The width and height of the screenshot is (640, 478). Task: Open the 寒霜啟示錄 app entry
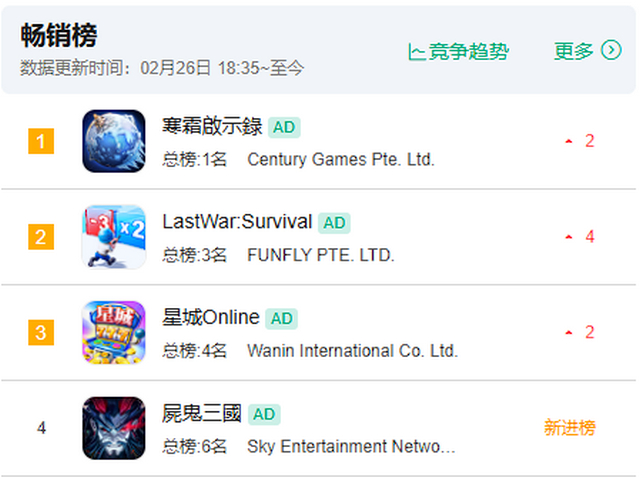pos(212,126)
